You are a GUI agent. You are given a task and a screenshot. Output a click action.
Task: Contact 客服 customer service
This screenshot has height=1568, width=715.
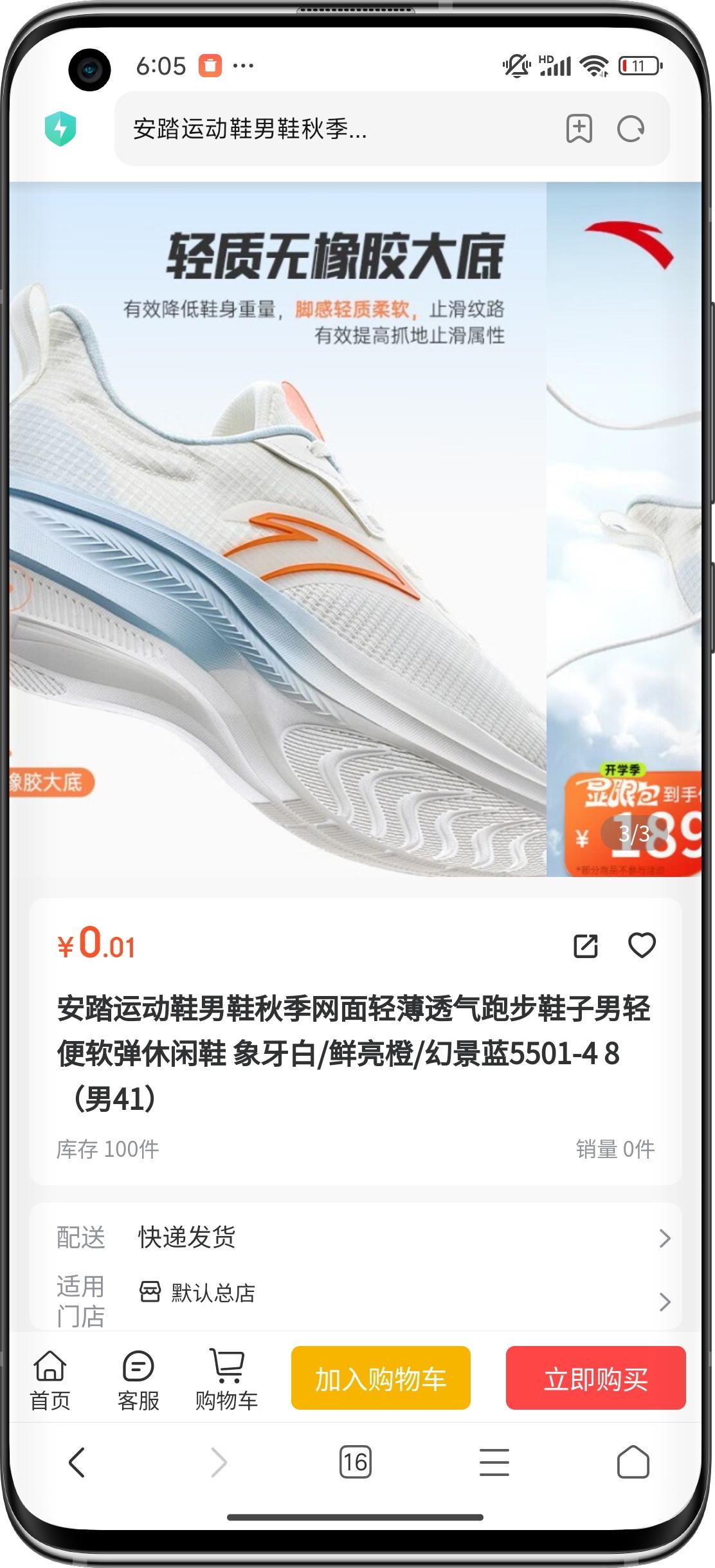138,1380
